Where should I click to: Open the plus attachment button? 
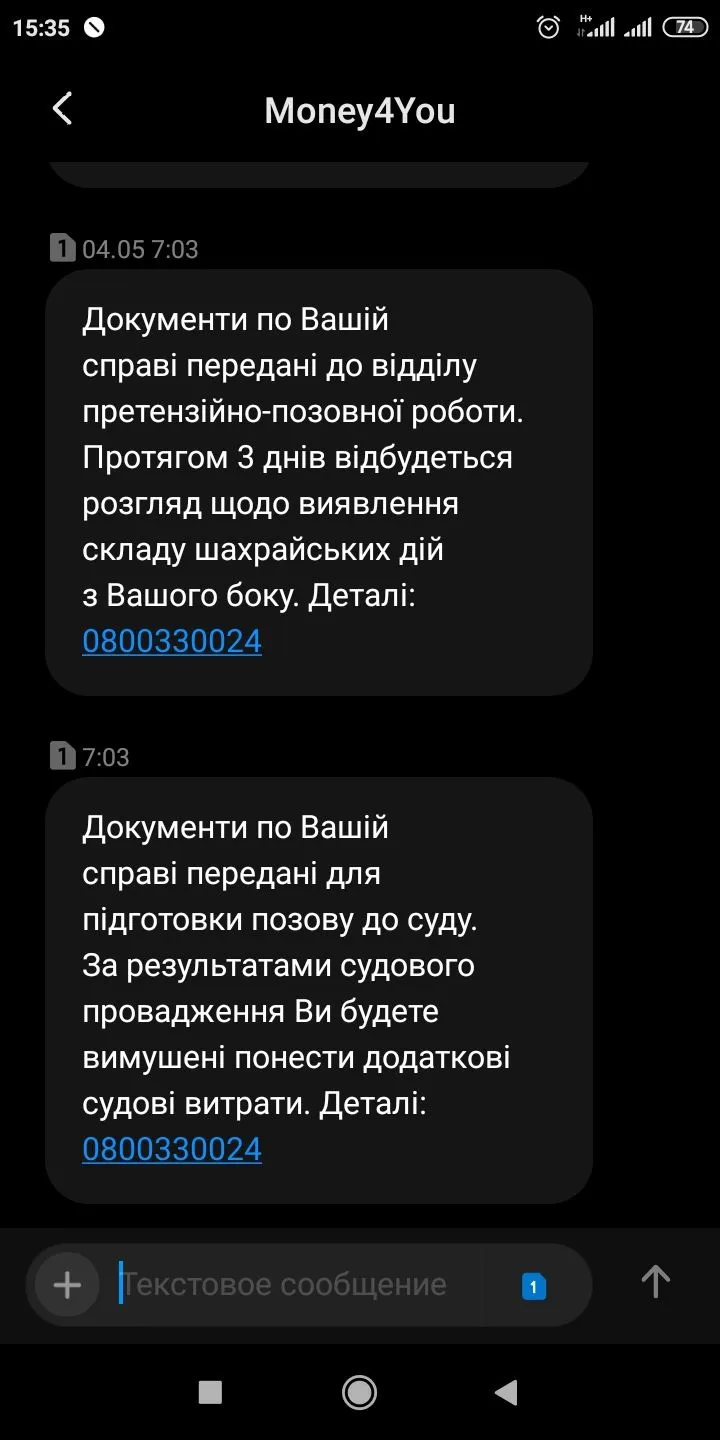(x=67, y=1284)
